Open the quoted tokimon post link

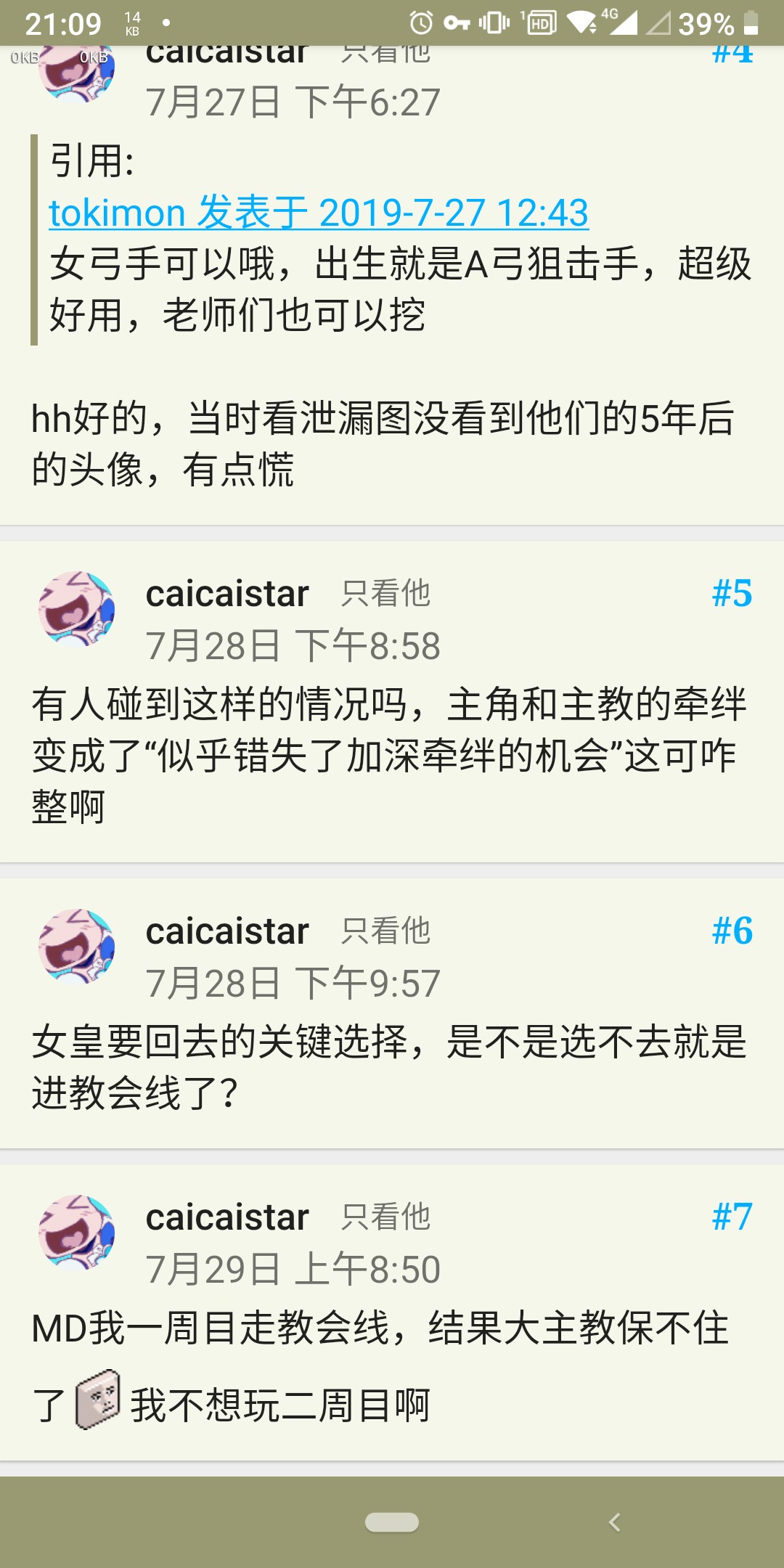click(318, 213)
